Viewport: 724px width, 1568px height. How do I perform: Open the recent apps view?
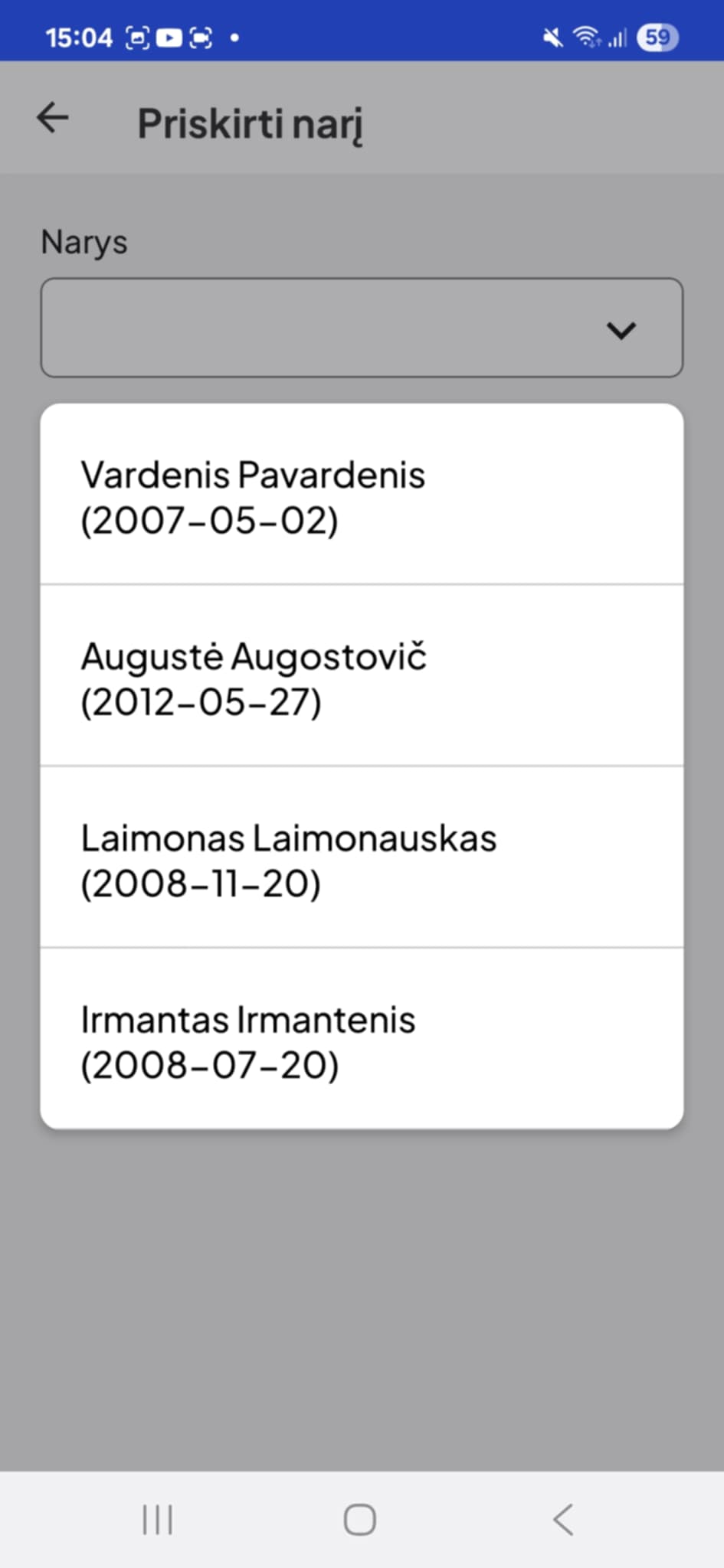tap(158, 1520)
